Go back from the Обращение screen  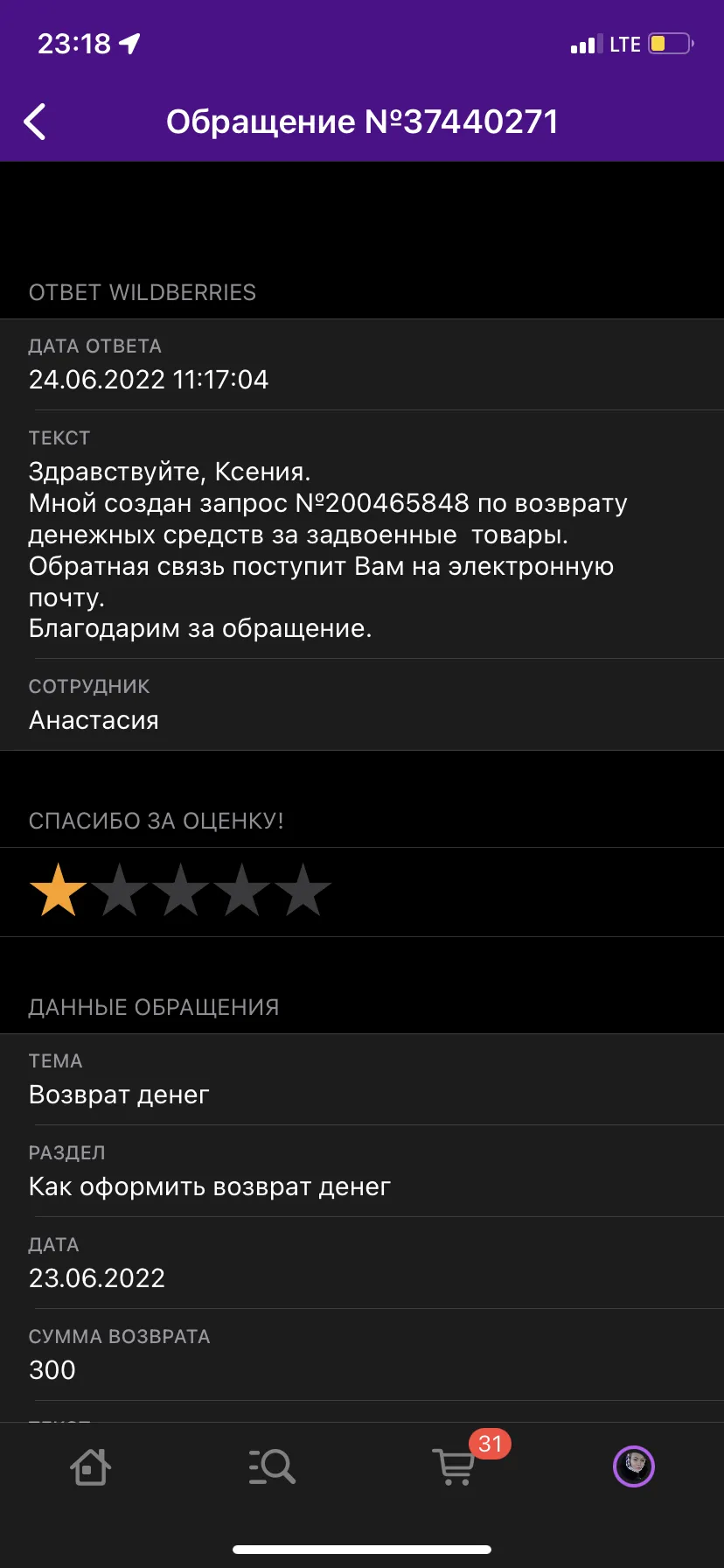tap(35, 122)
